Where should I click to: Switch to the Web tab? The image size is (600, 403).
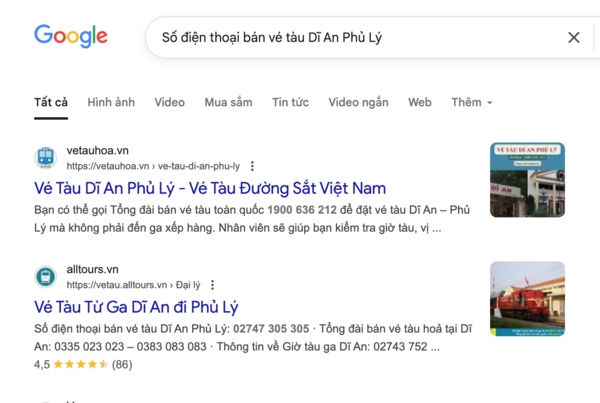pos(419,102)
